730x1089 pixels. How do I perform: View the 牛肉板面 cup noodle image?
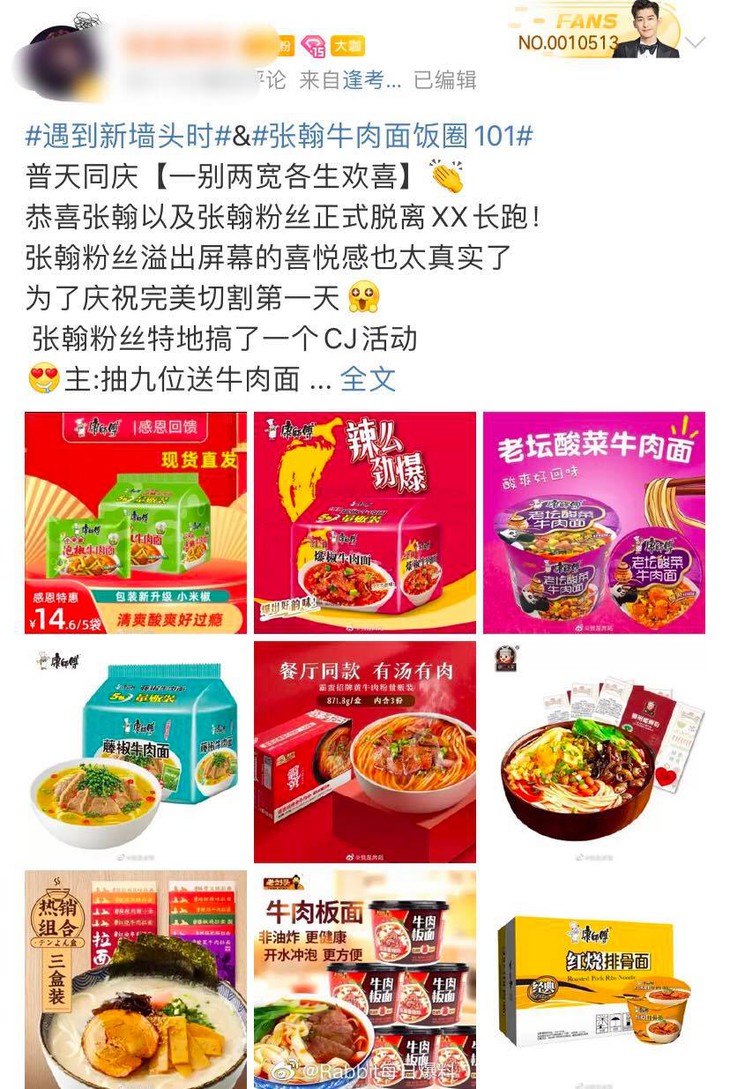coord(364,978)
